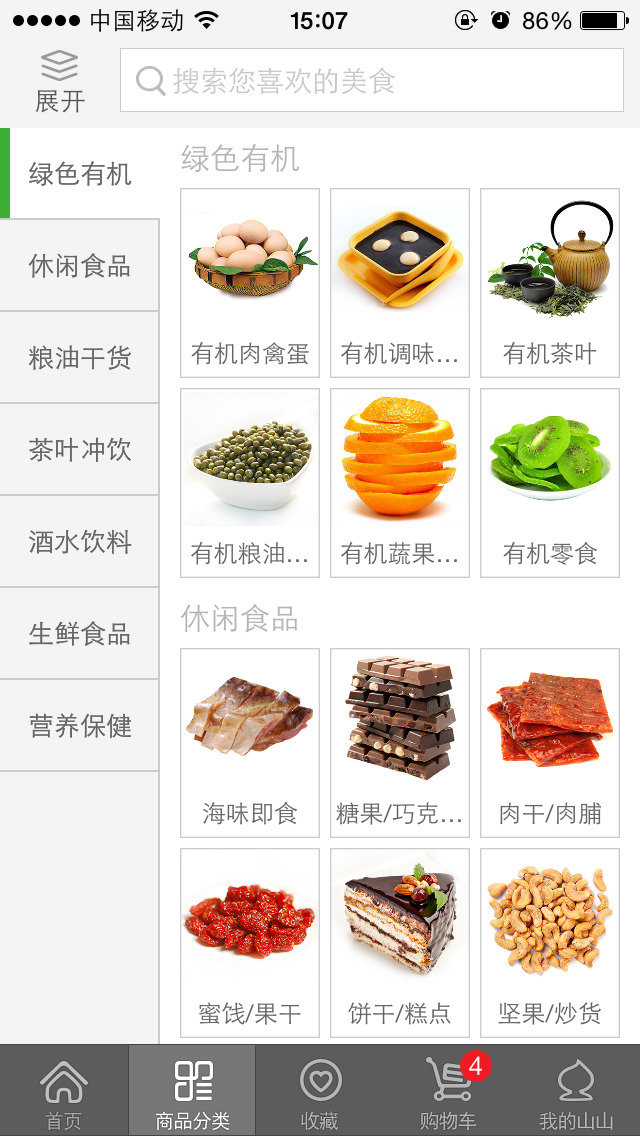Select the 粮油干货 category in sidebar
Viewport: 640px width, 1136px height.
[x=79, y=358]
